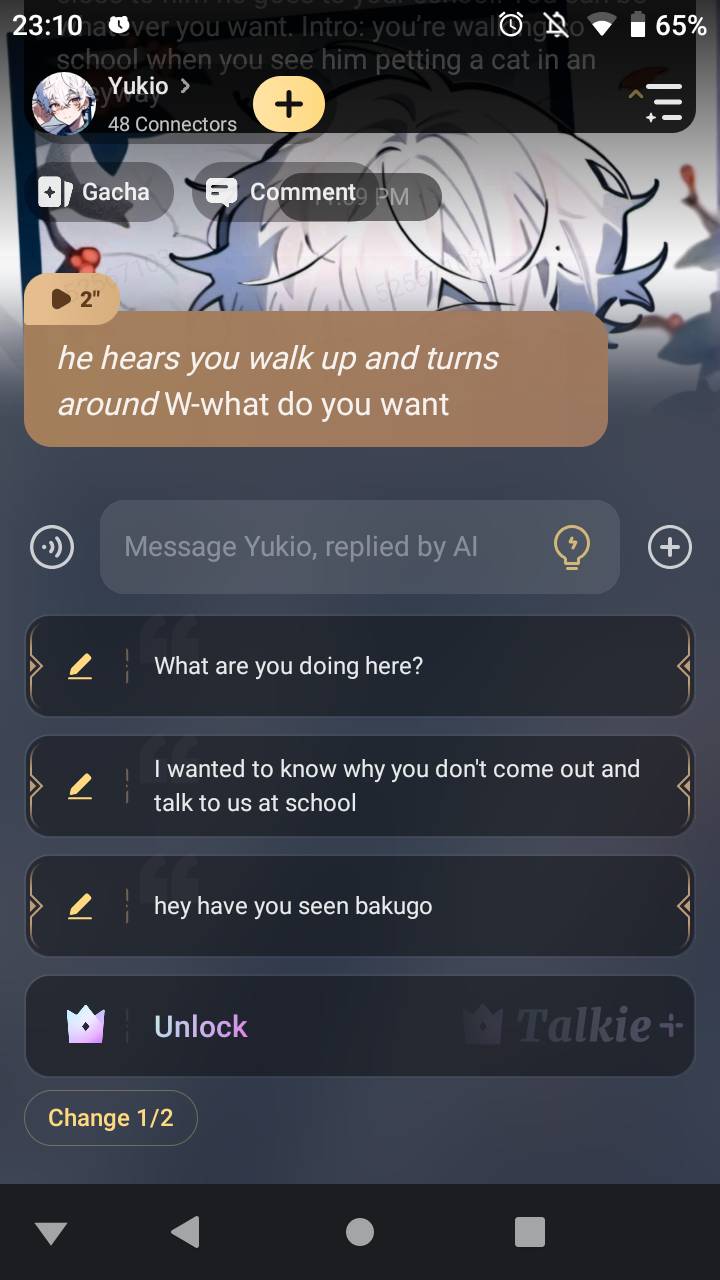The width and height of the screenshot is (720, 1280).
Task: Select reply "What are you doing here?"
Action: click(x=400, y=666)
